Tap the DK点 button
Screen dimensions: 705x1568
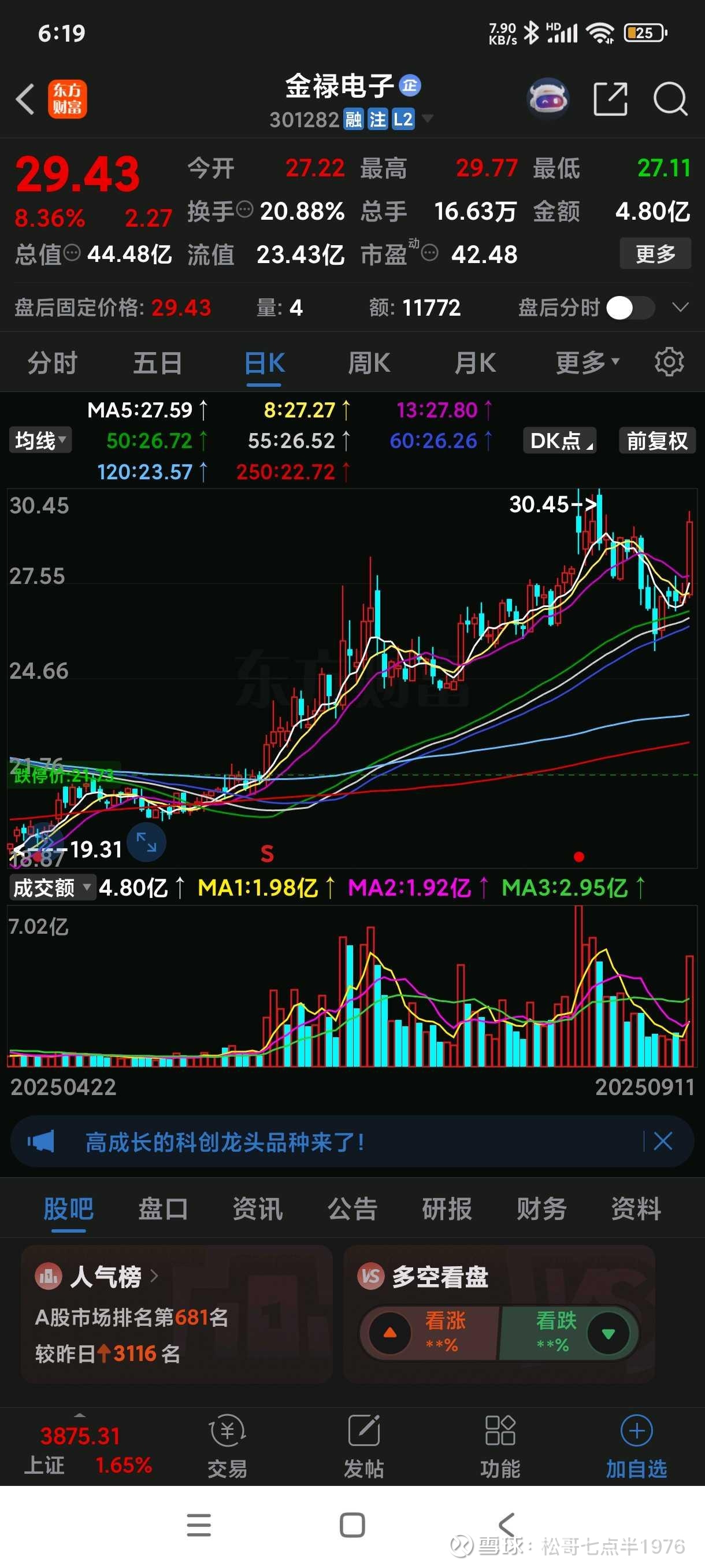559,440
